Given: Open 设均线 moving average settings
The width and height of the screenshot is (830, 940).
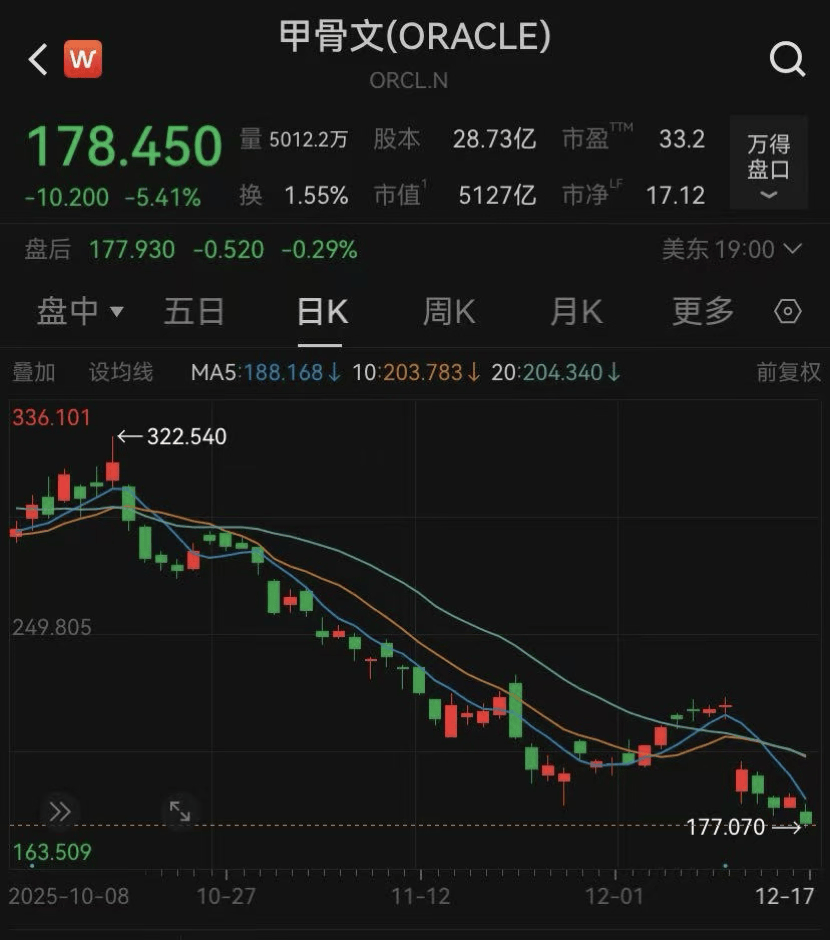Looking at the screenshot, I should [120, 371].
